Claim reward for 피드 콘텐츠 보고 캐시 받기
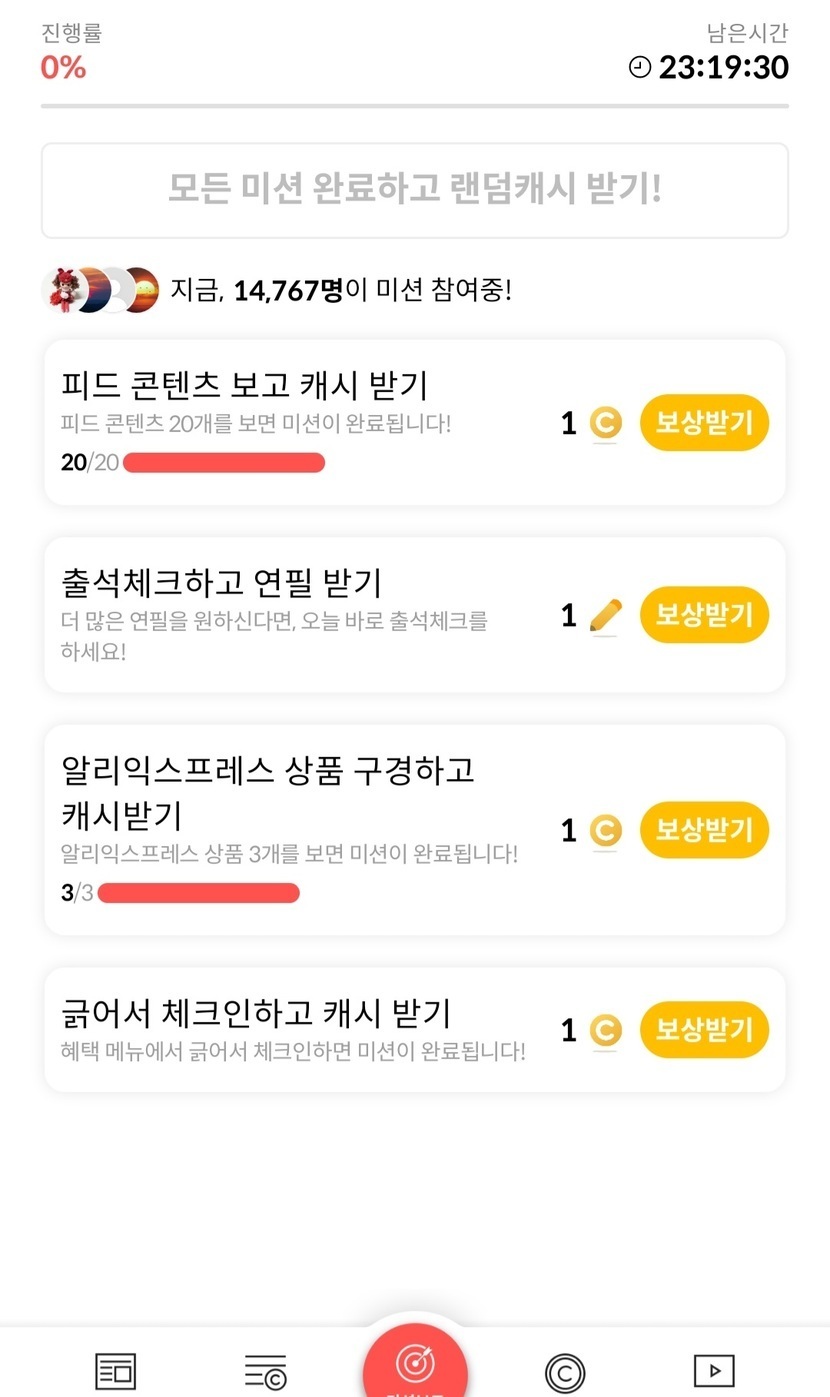The height and width of the screenshot is (1397, 830). pos(704,423)
